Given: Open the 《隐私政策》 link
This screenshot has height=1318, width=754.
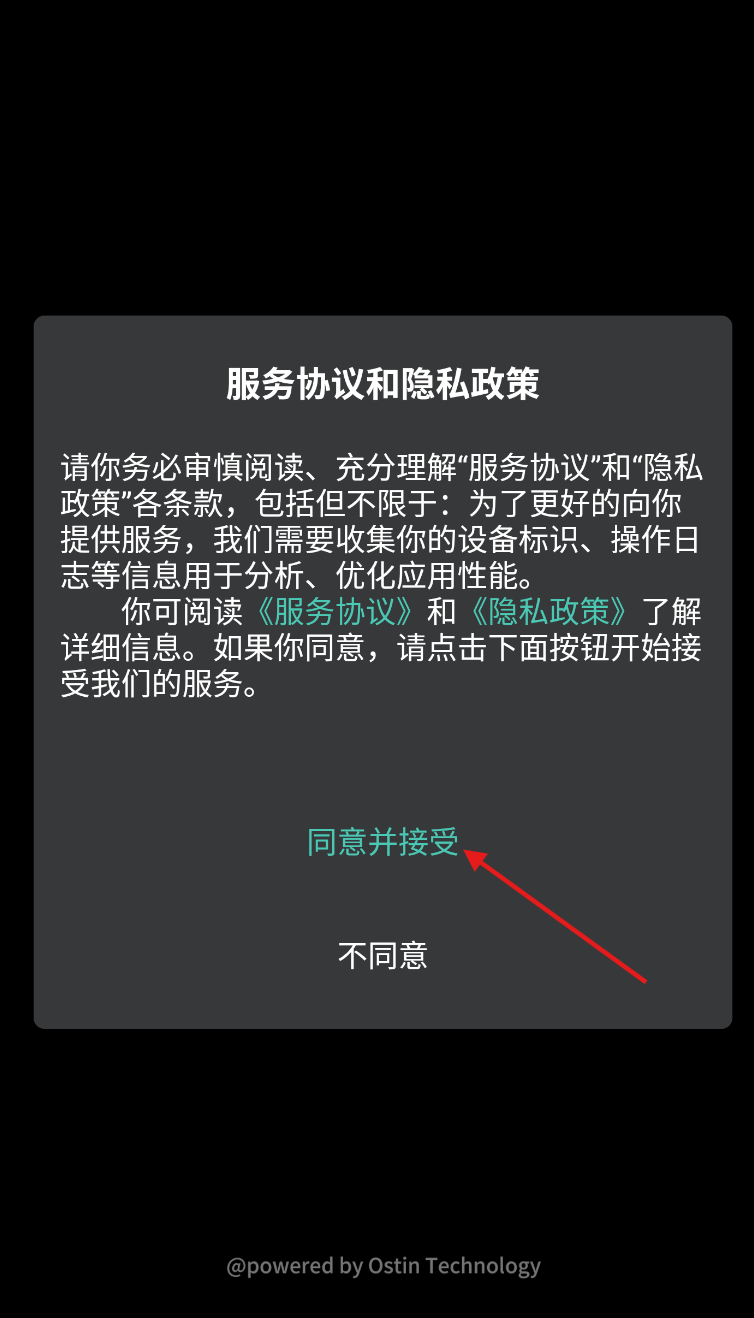Looking at the screenshot, I should (x=549, y=610).
